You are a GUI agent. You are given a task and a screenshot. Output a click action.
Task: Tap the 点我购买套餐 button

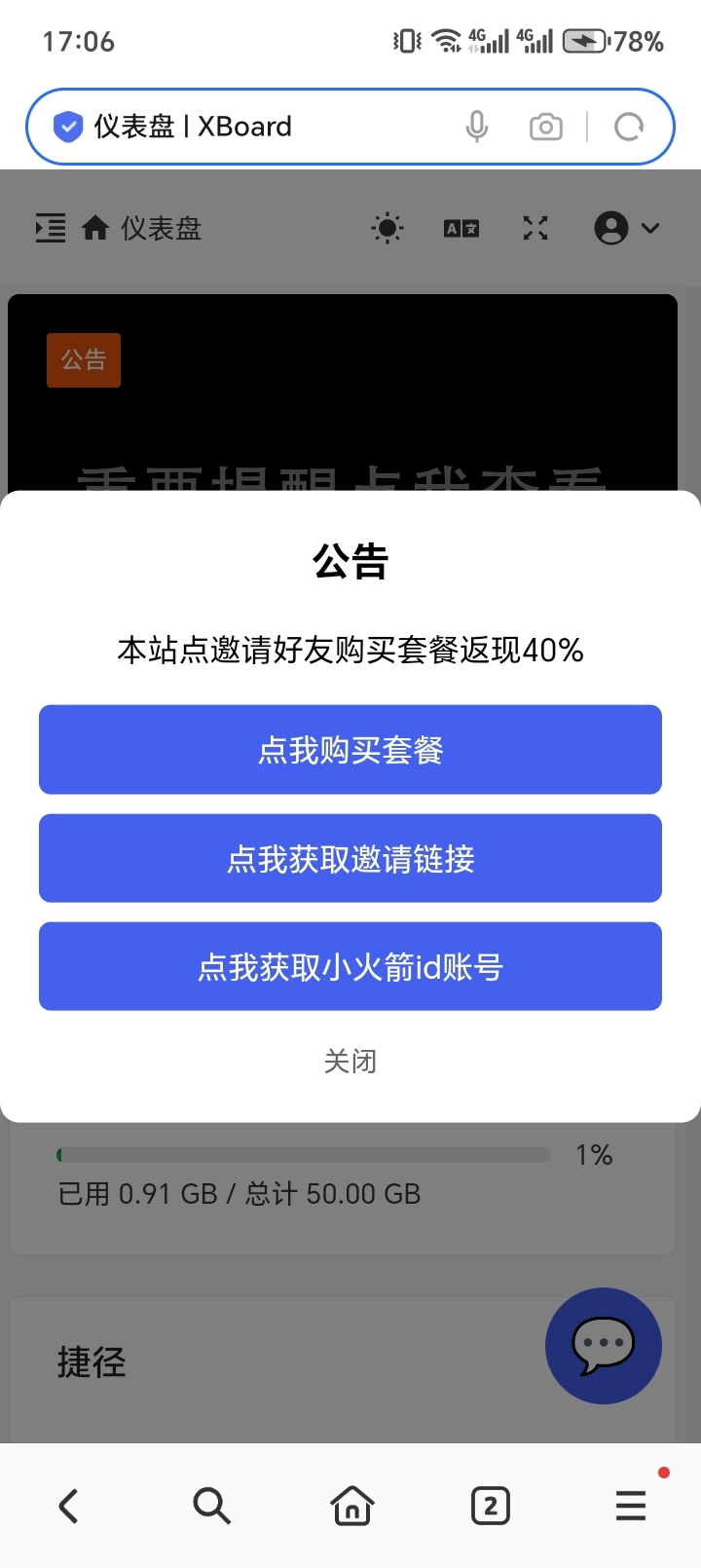tap(350, 750)
